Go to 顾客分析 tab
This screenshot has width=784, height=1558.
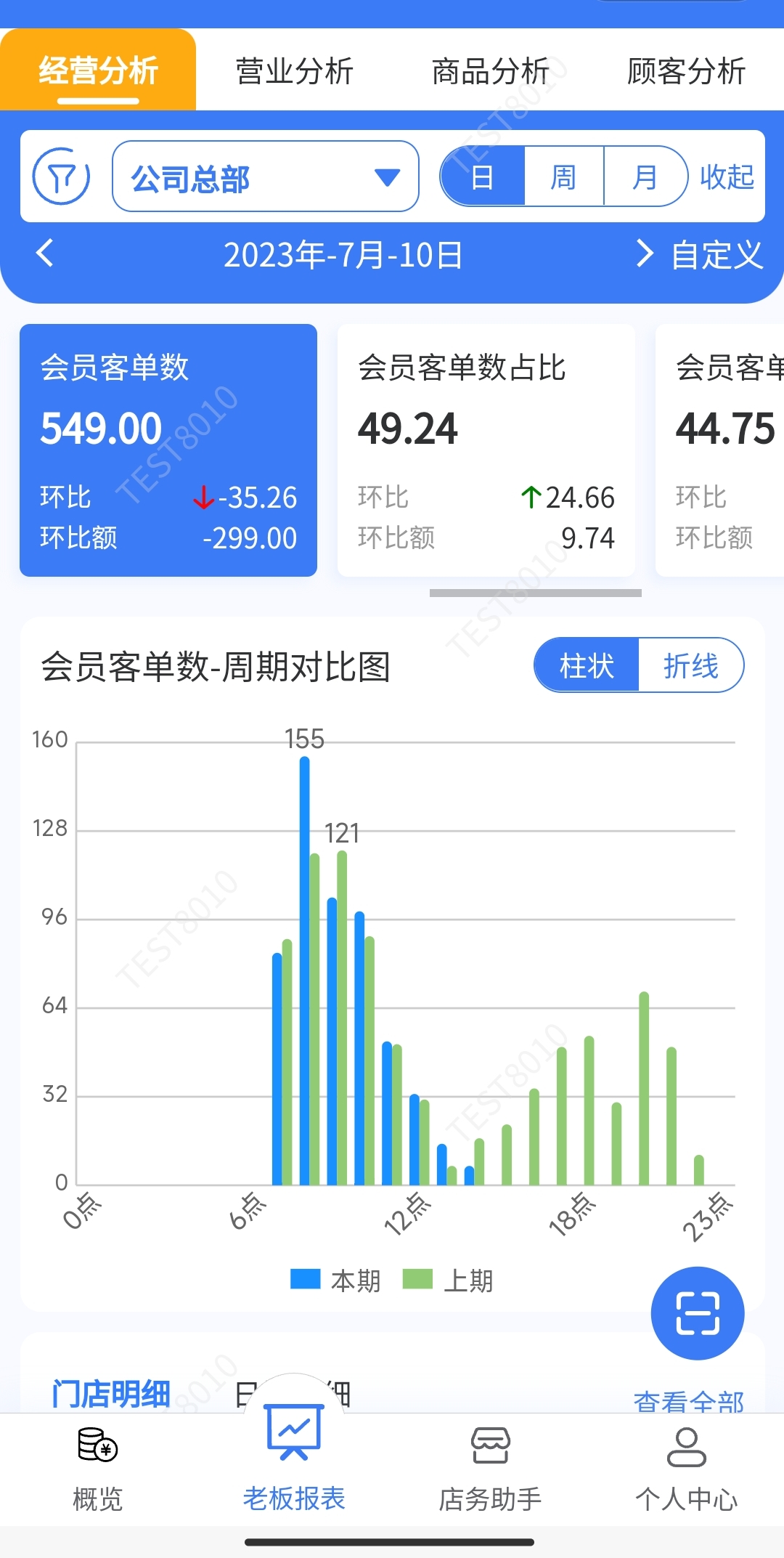click(686, 71)
